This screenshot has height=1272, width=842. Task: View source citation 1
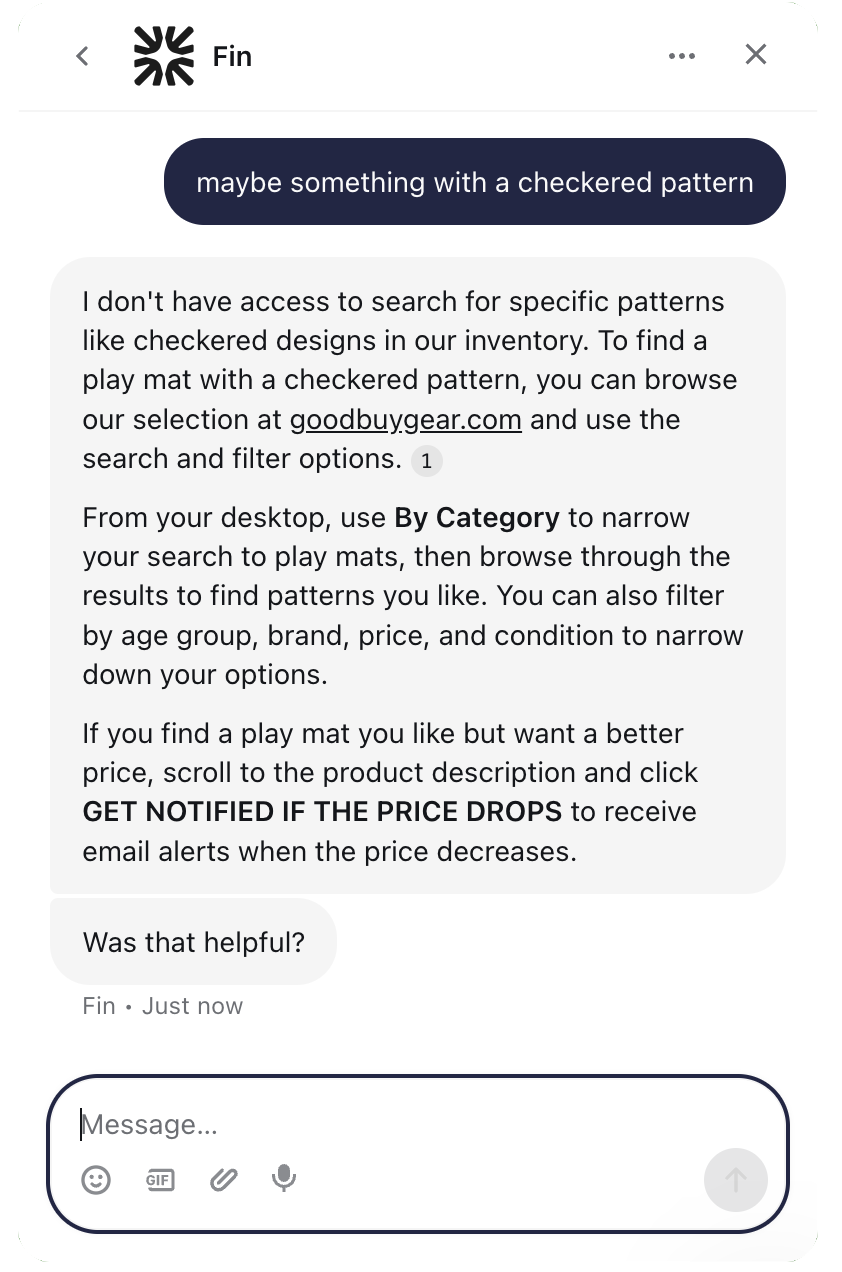427,460
